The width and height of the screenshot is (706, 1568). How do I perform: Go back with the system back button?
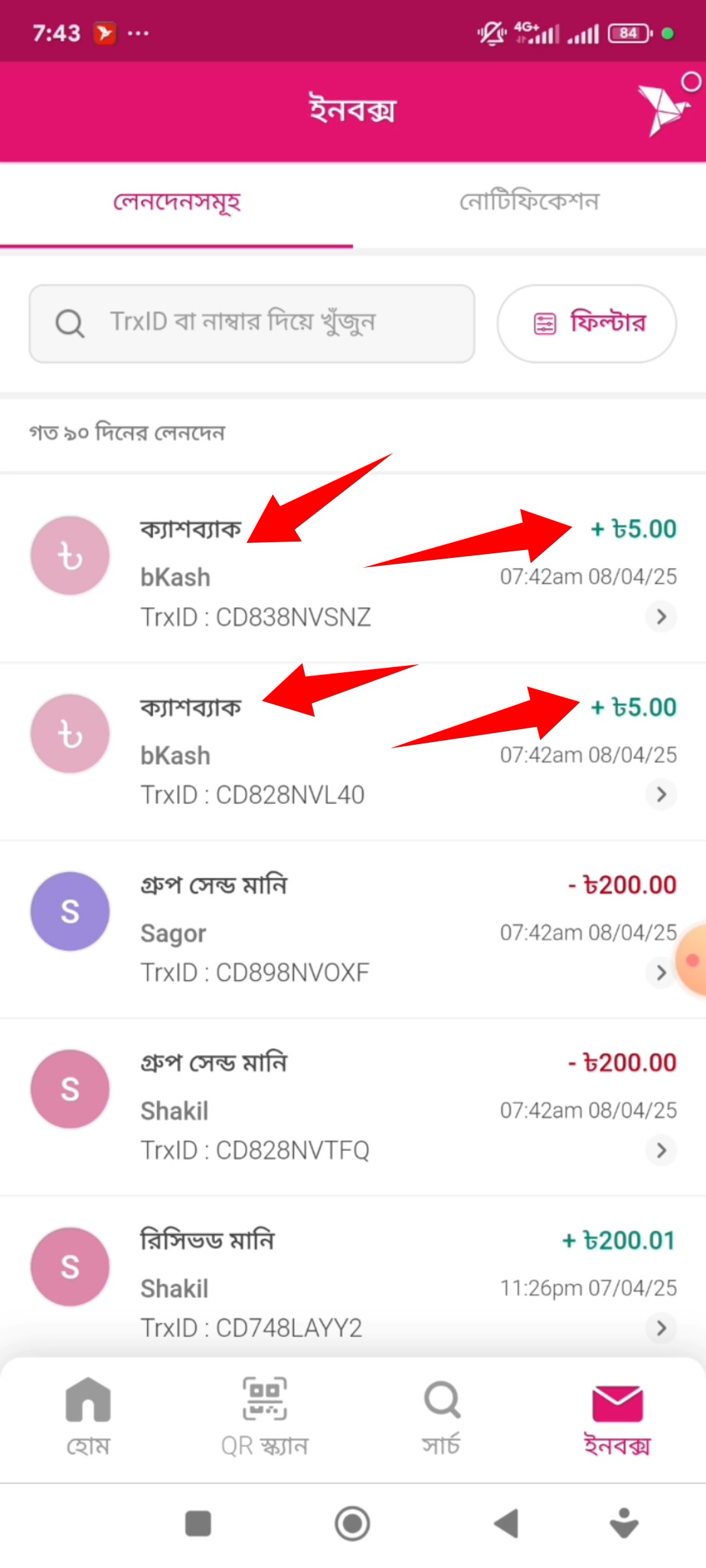(506, 1524)
